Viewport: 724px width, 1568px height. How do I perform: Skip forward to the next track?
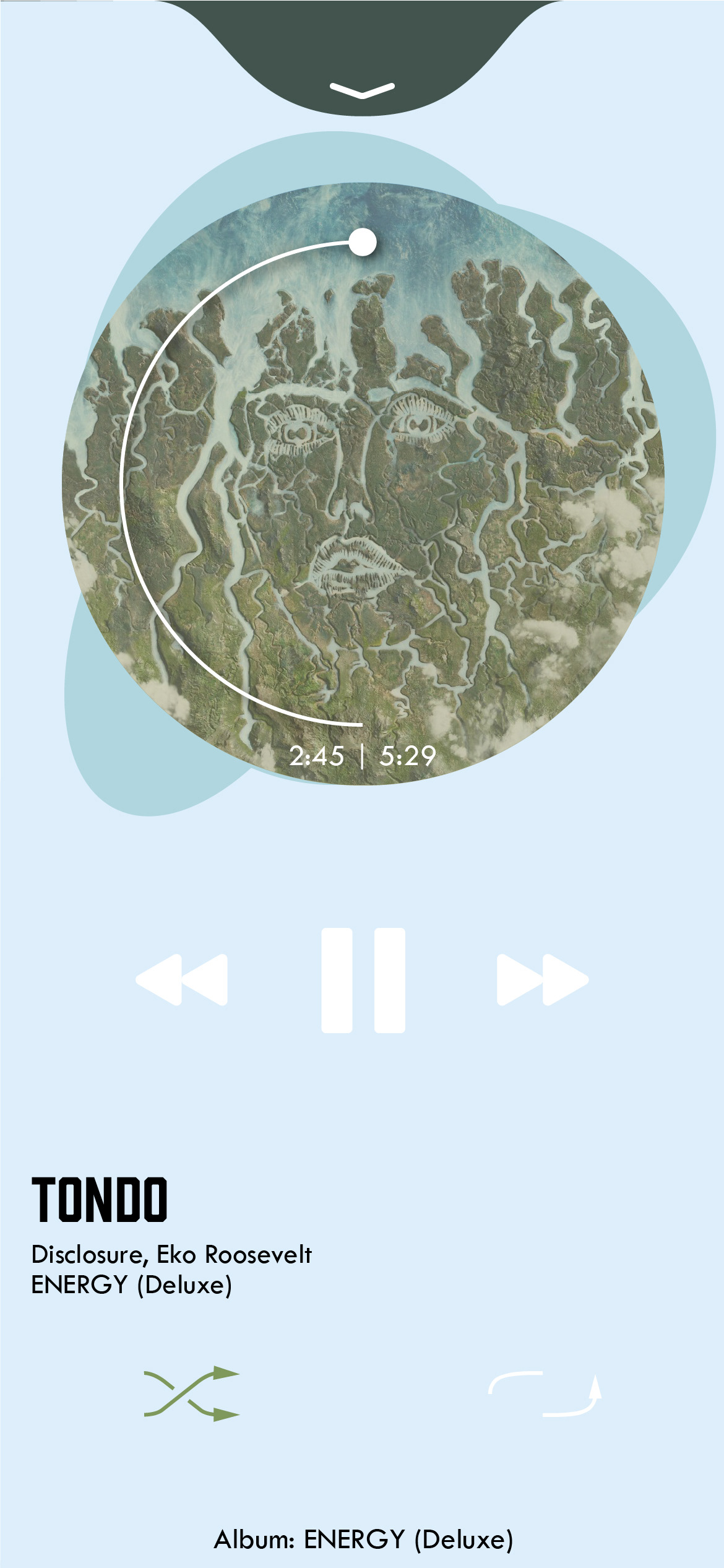tap(543, 979)
